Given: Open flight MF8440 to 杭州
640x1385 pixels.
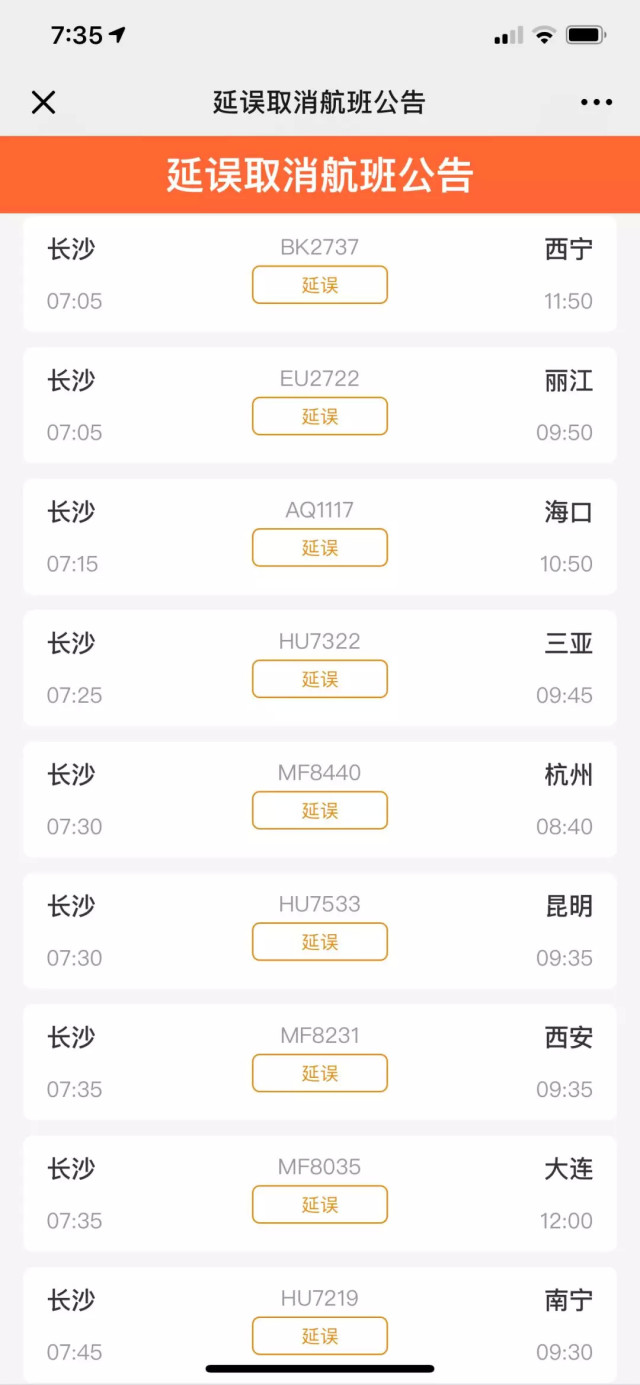Looking at the screenshot, I should (x=320, y=800).
